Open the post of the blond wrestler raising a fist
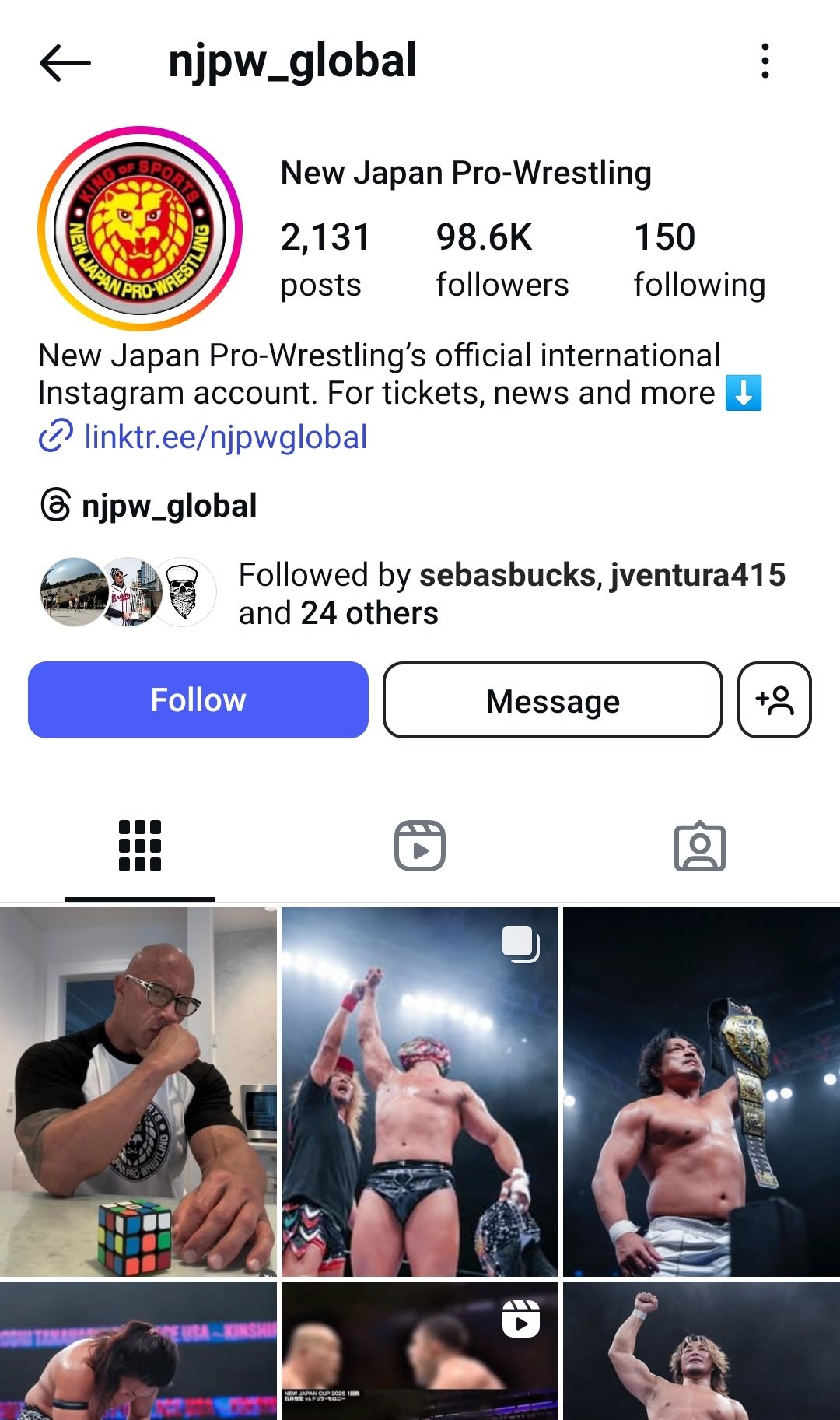 pyautogui.click(x=701, y=1351)
